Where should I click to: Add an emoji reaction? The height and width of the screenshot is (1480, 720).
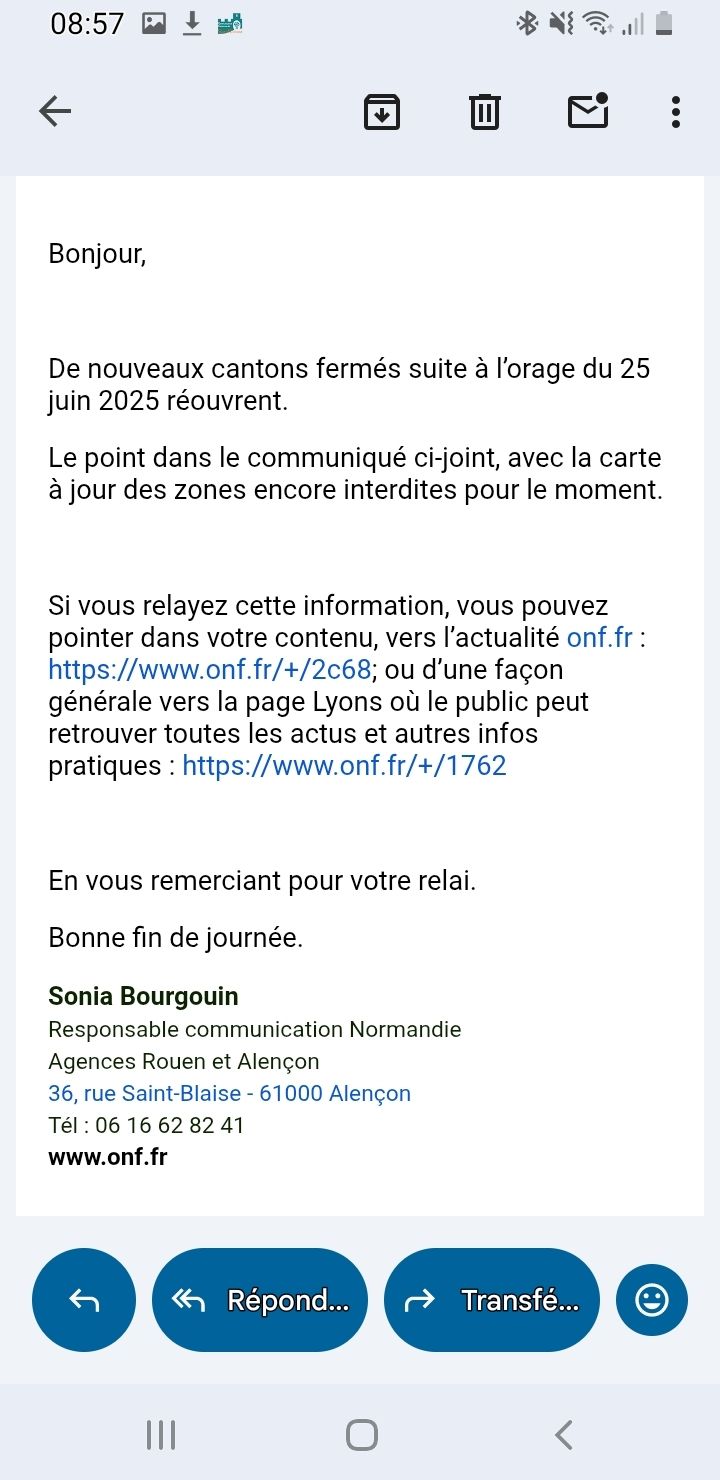[x=652, y=1300]
